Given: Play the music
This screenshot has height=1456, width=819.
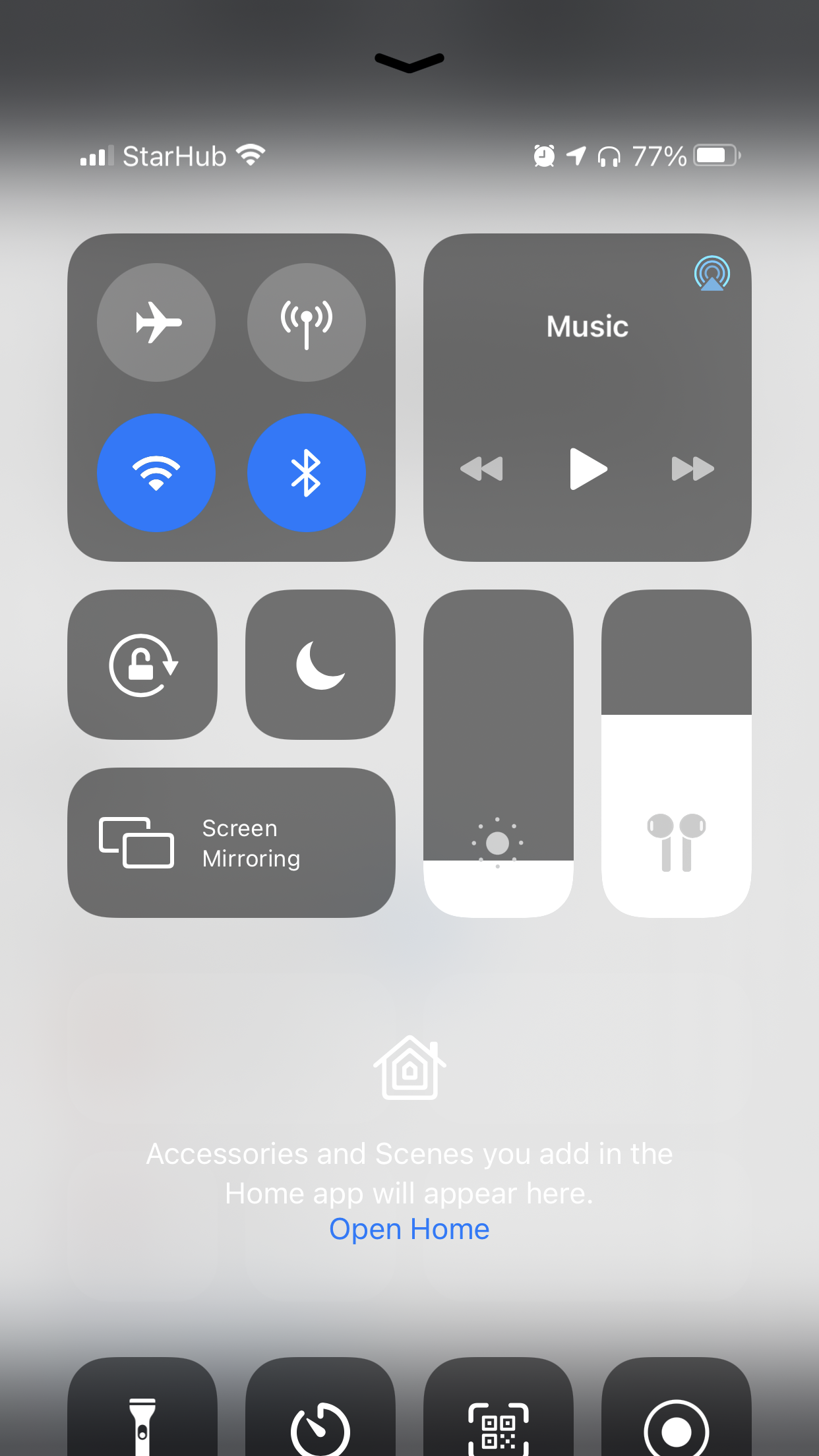Looking at the screenshot, I should point(588,469).
